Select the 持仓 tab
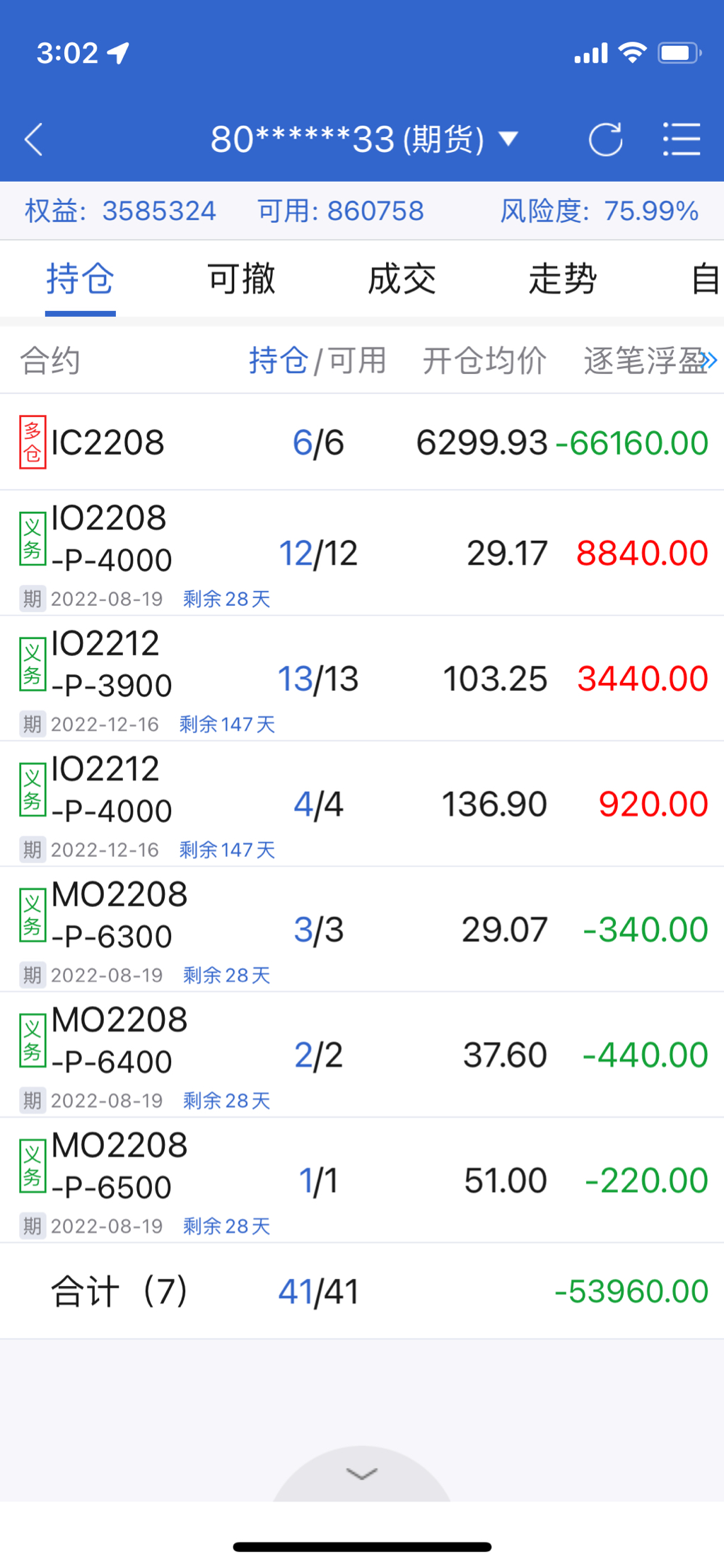 (80, 279)
